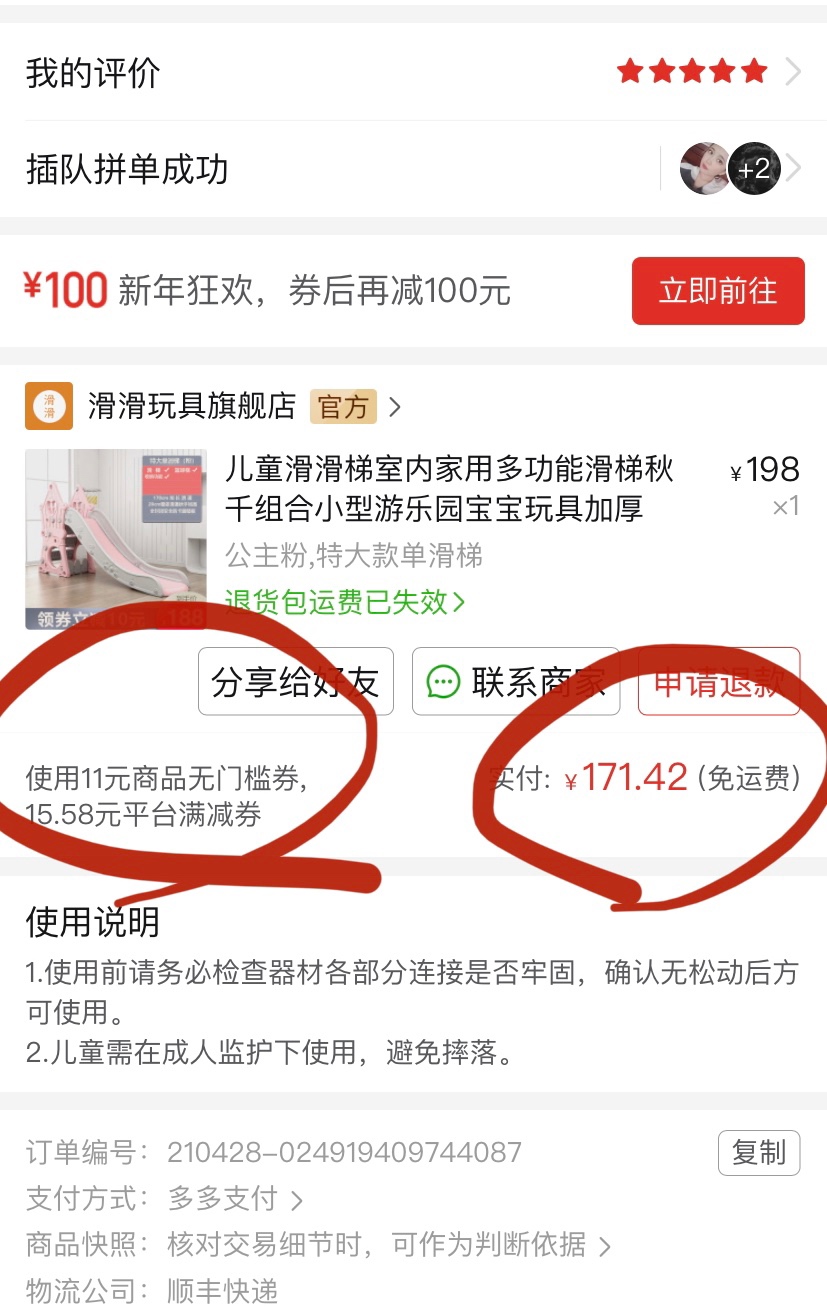Contact the seller via 联系商家
Viewport: 827px width, 1309px height.
pos(516,682)
